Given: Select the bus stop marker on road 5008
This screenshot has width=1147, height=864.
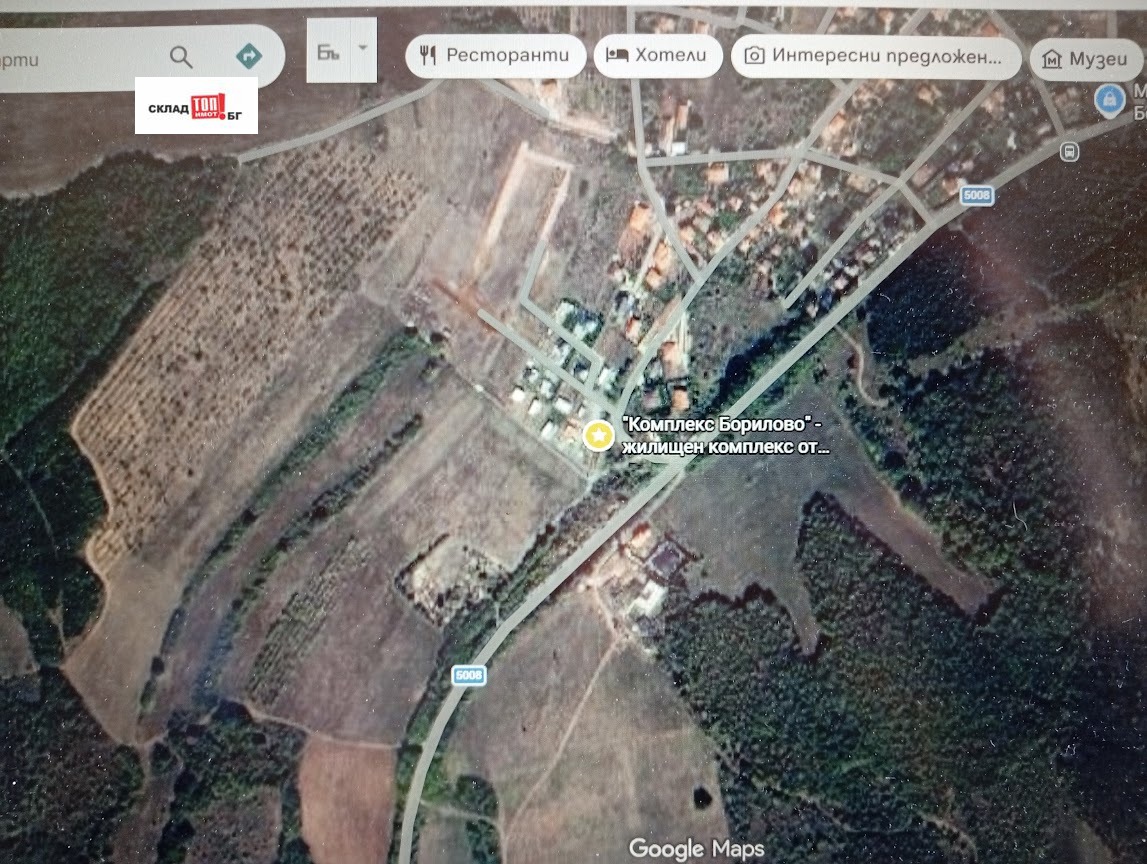Looking at the screenshot, I should click(1069, 152).
